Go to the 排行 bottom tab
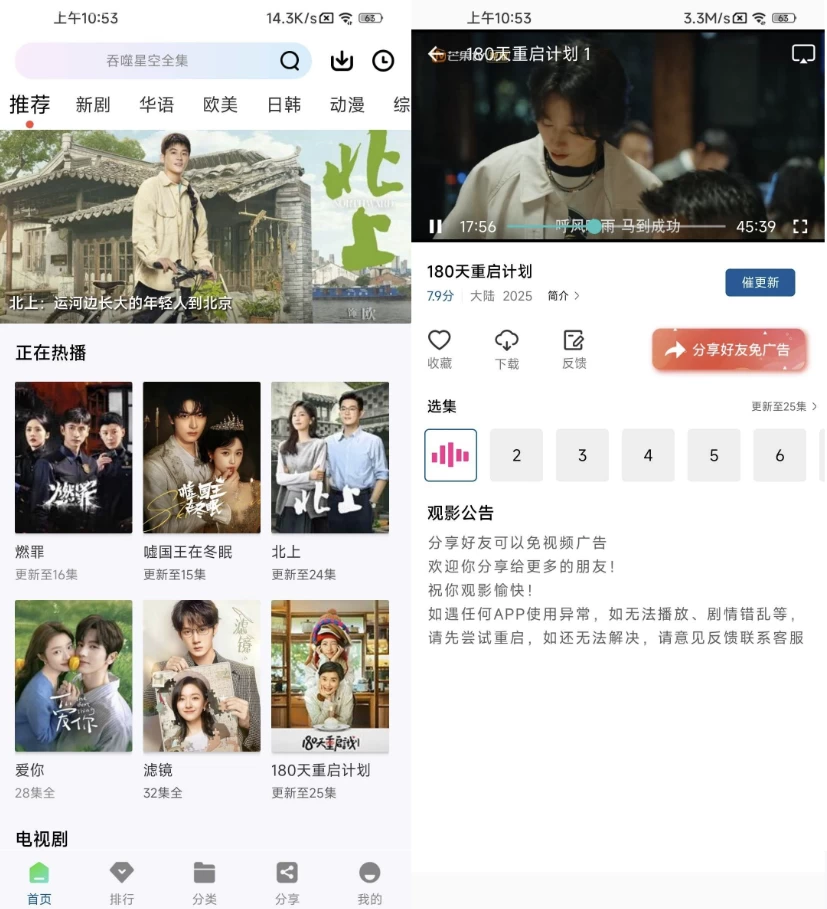The image size is (827, 909). tap(122, 883)
